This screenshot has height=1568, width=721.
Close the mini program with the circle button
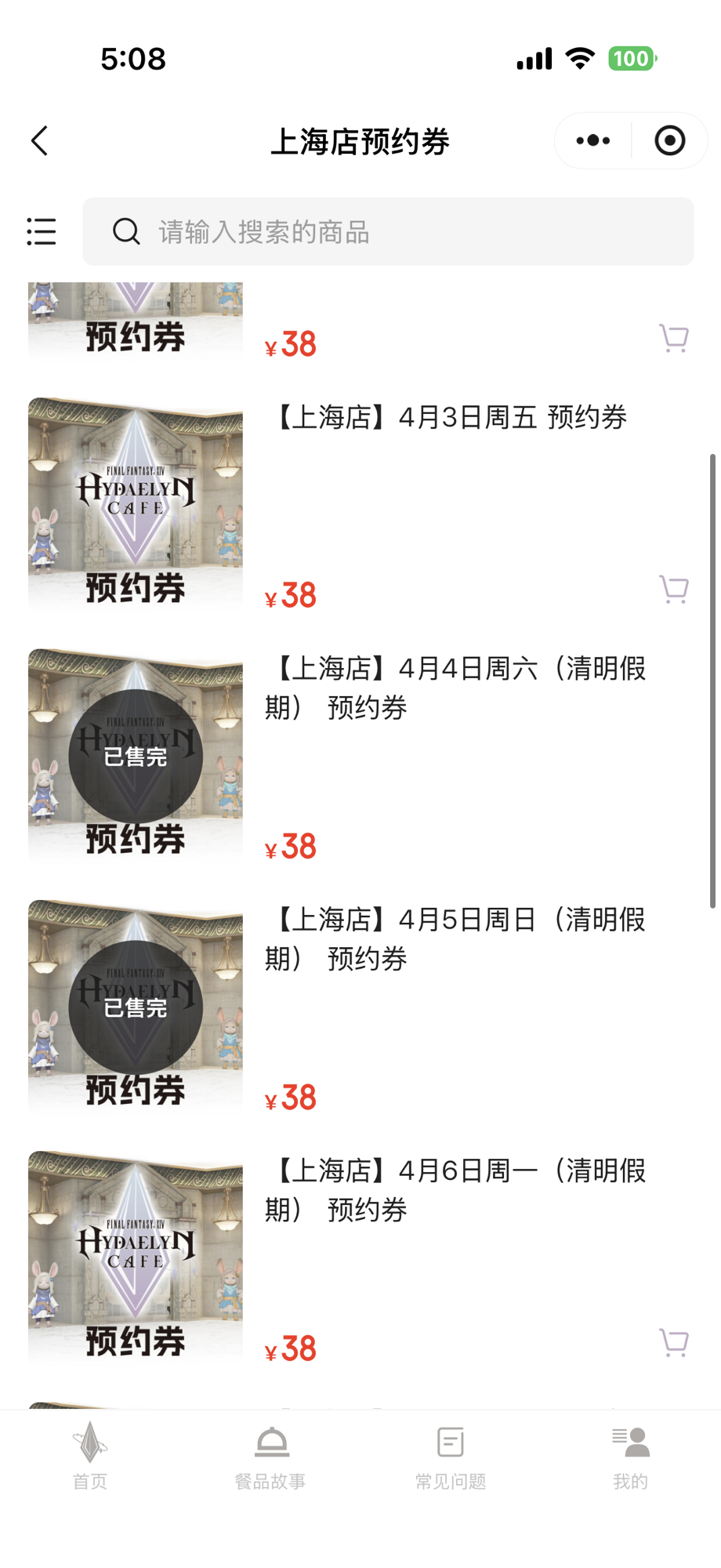(670, 141)
